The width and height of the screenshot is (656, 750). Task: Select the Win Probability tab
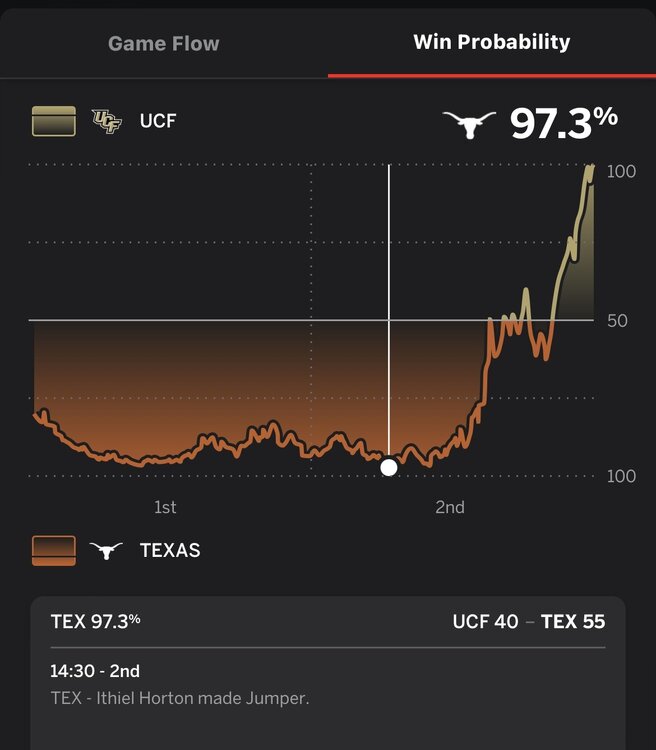tap(491, 42)
